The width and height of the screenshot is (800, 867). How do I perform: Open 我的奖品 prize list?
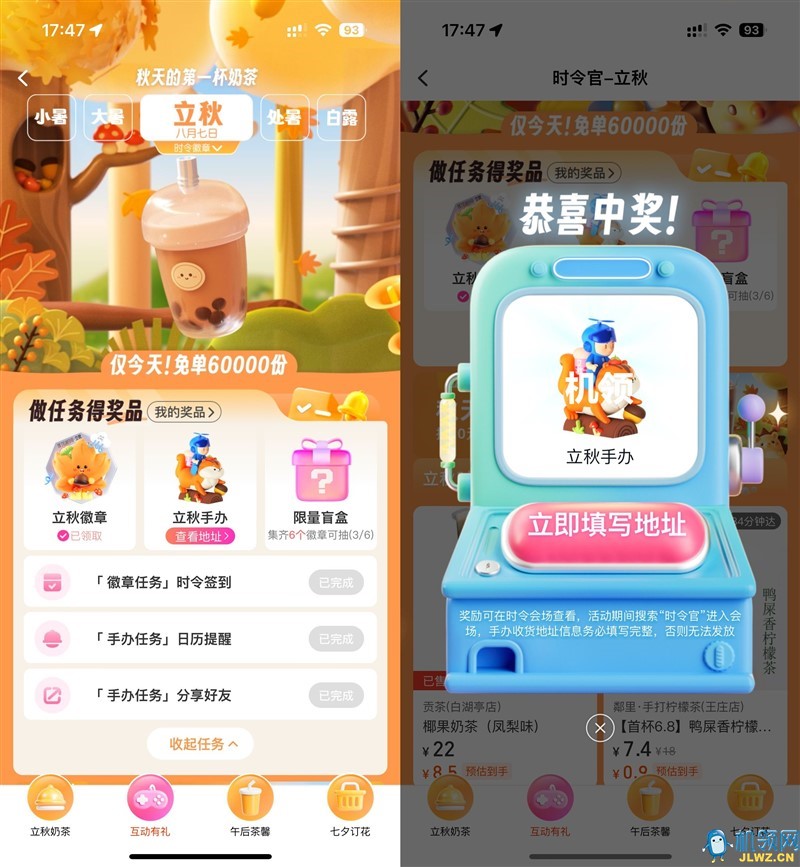point(184,412)
